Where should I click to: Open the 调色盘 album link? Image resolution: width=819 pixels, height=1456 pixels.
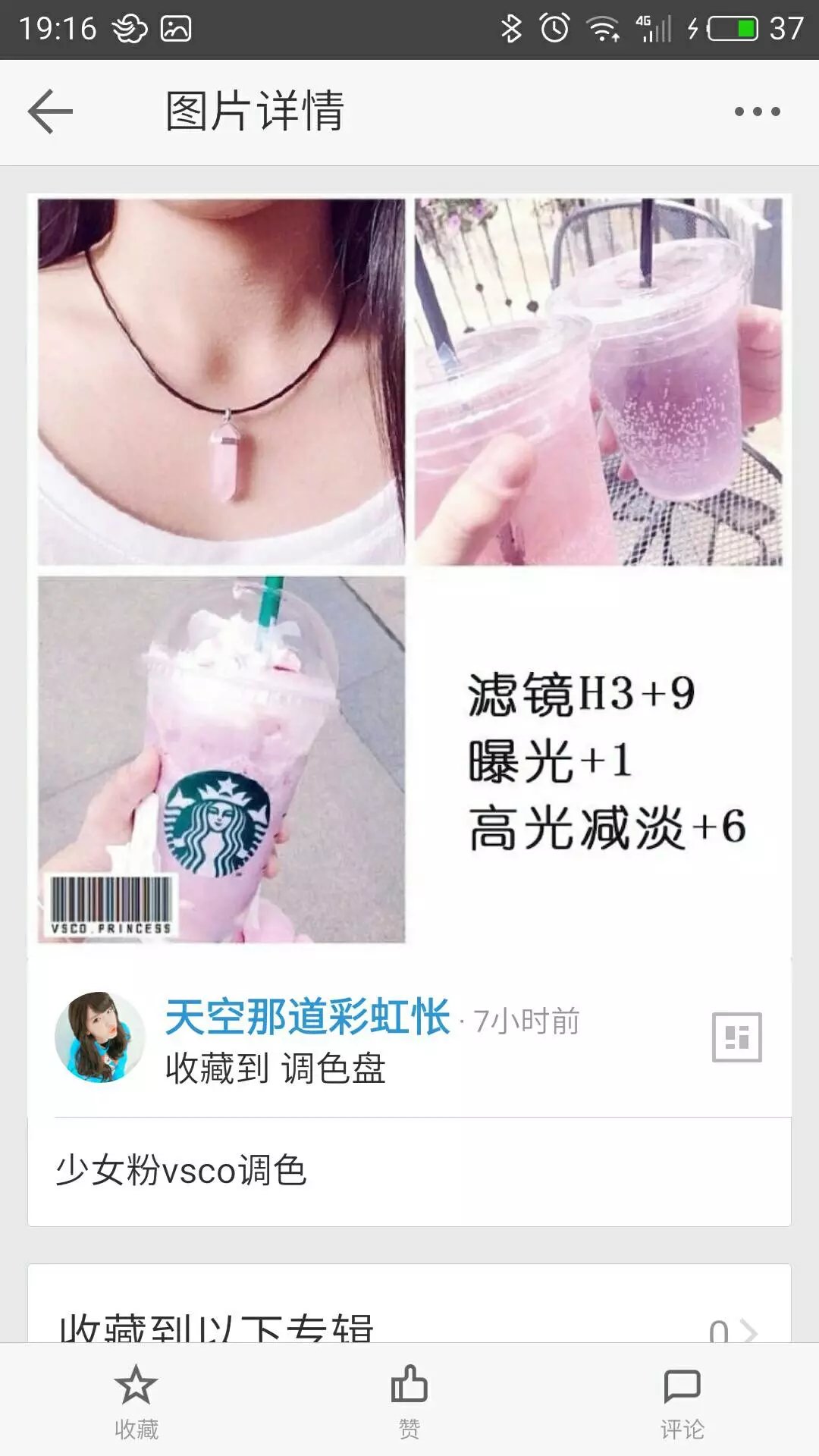coord(334,1069)
